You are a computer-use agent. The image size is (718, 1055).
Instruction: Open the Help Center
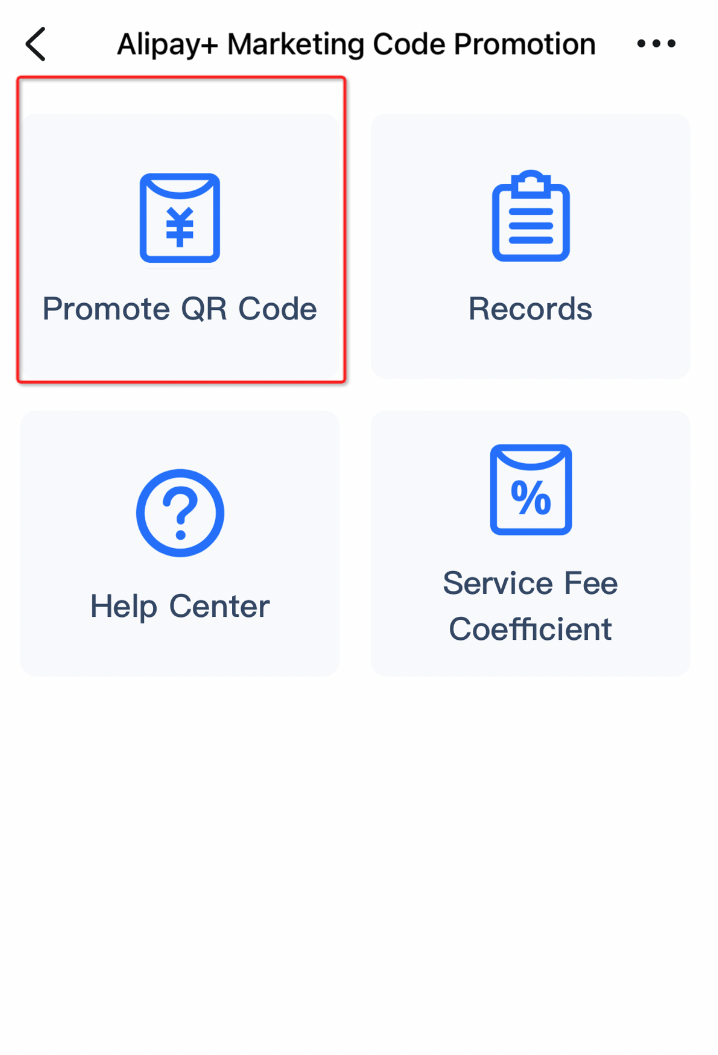pos(180,543)
